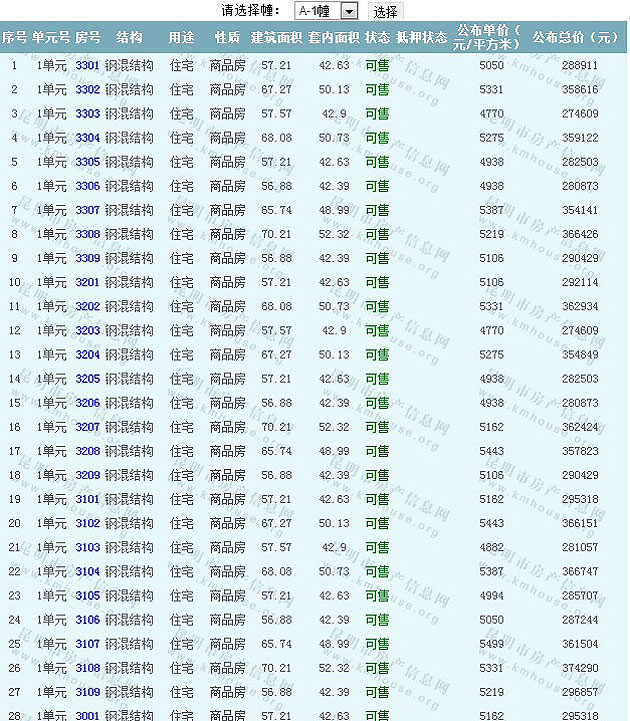This screenshot has height=721, width=630.
Task: Open room 3301 link
Action: pyautogui.click(x=88, y=65)
